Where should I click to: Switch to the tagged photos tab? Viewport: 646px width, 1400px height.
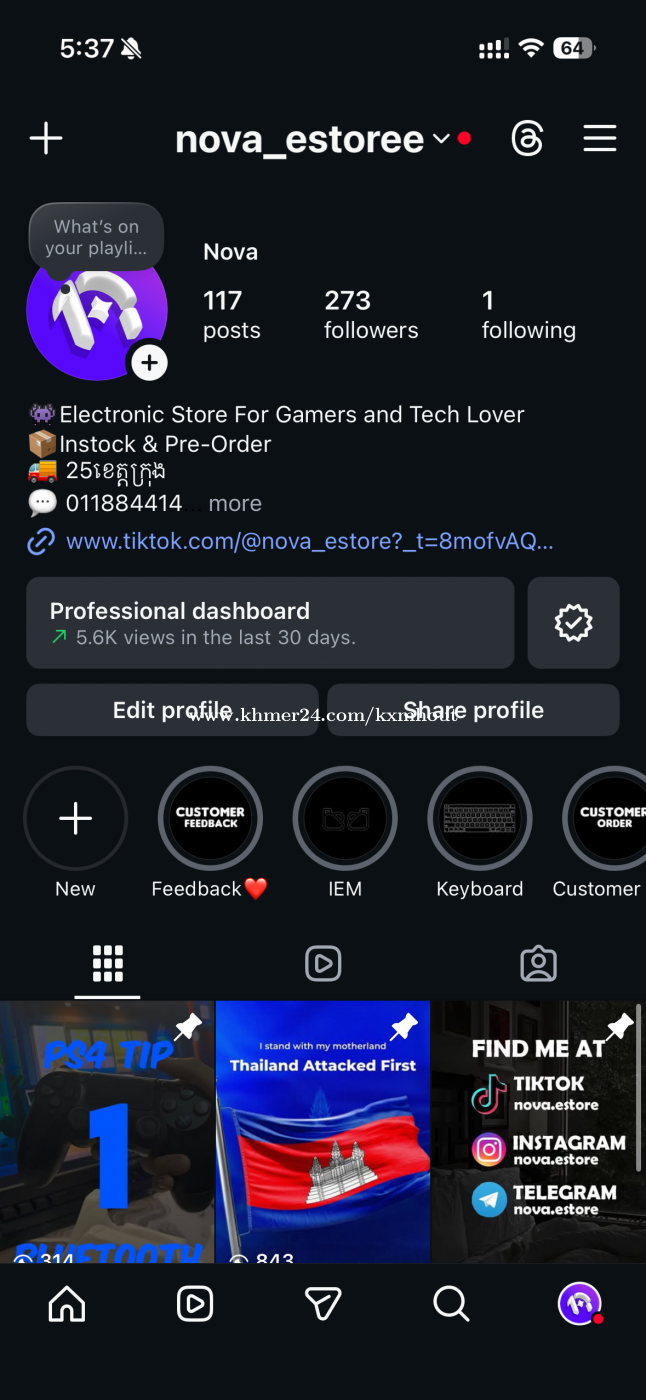coord(538,964)
